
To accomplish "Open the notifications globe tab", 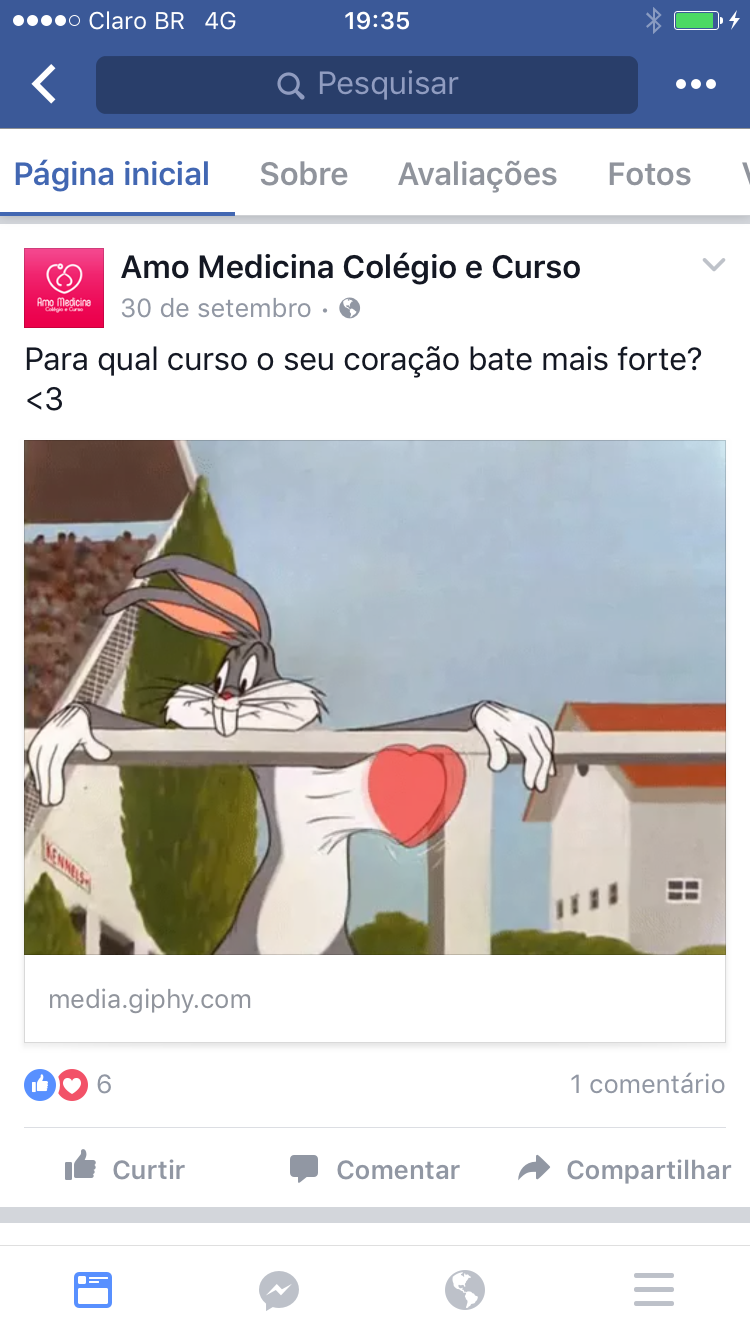I will (465, 1290).
